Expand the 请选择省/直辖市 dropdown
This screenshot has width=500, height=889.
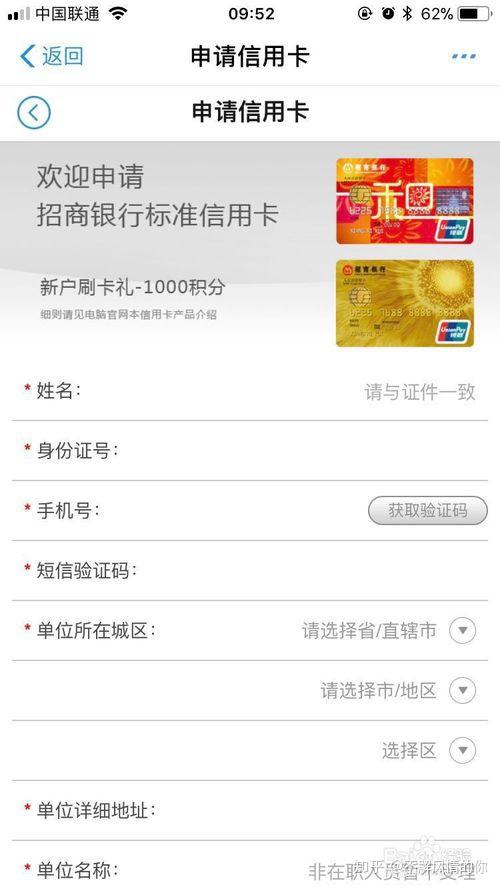[x=388, y=630]
